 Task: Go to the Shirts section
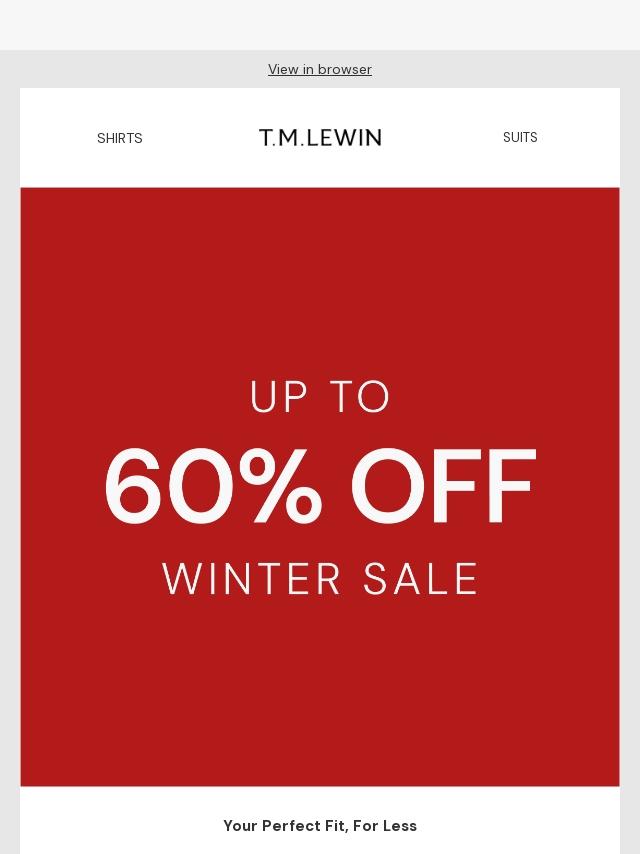(x=120, y=138)
